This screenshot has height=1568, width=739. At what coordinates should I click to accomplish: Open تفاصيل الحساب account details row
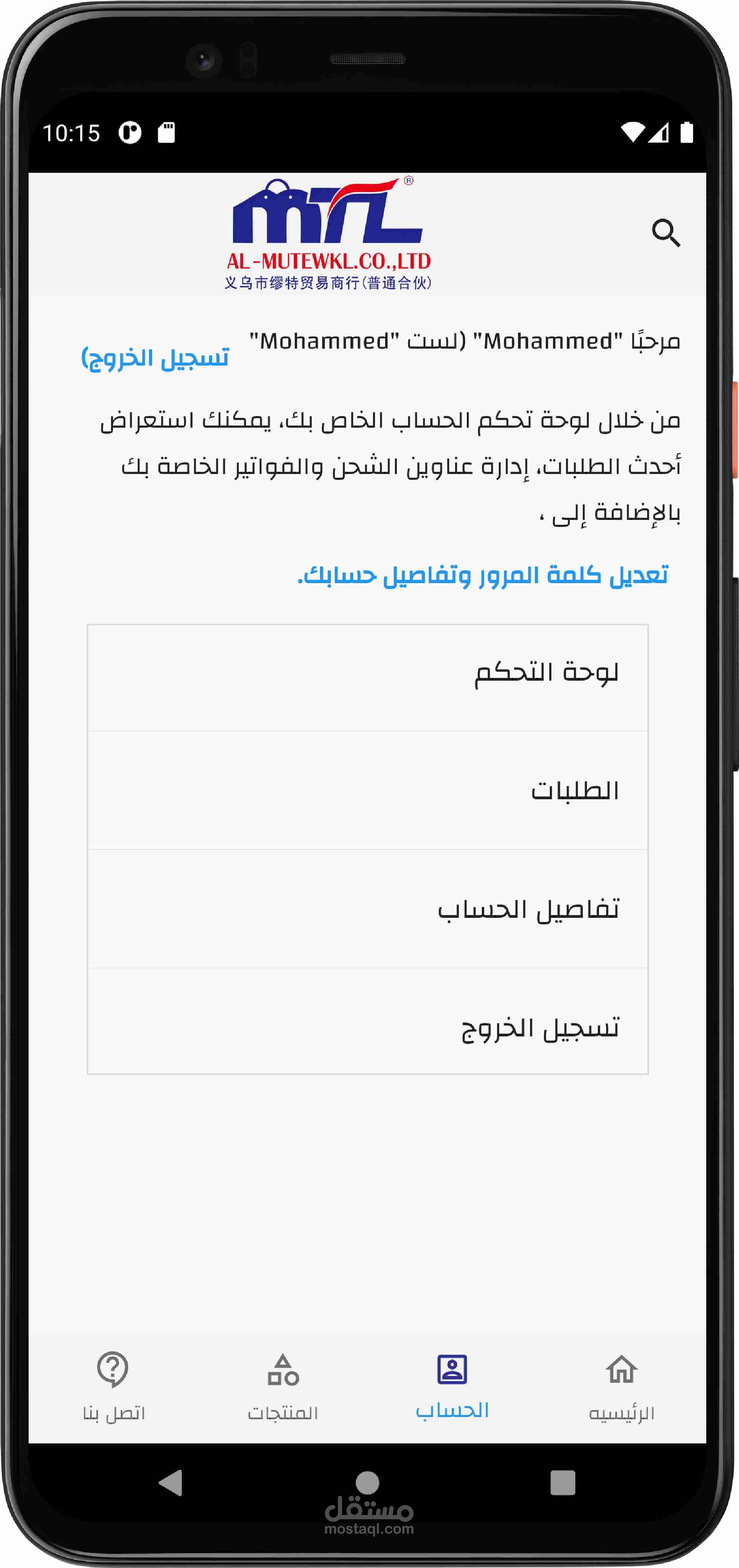368,909
